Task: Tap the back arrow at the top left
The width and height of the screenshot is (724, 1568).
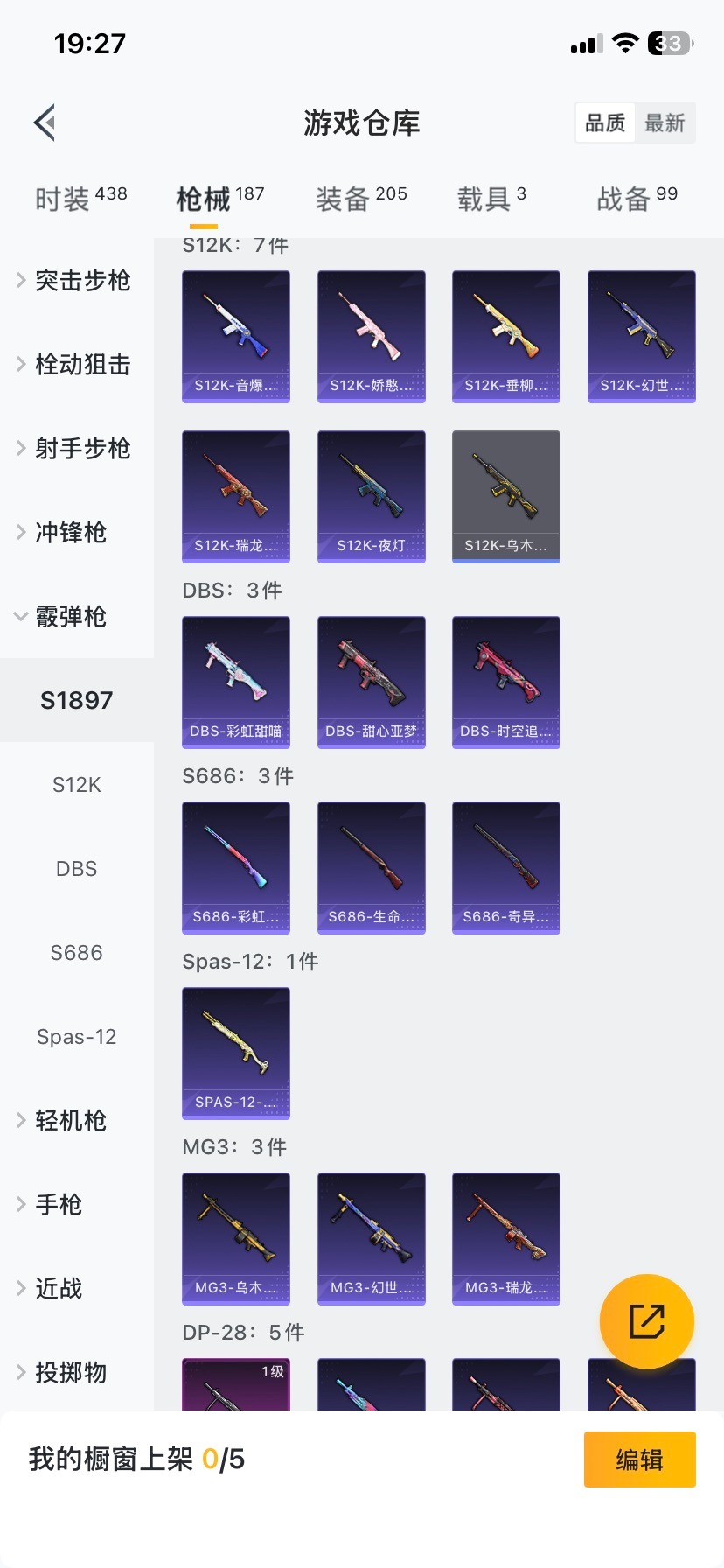Action: [44, 122]
